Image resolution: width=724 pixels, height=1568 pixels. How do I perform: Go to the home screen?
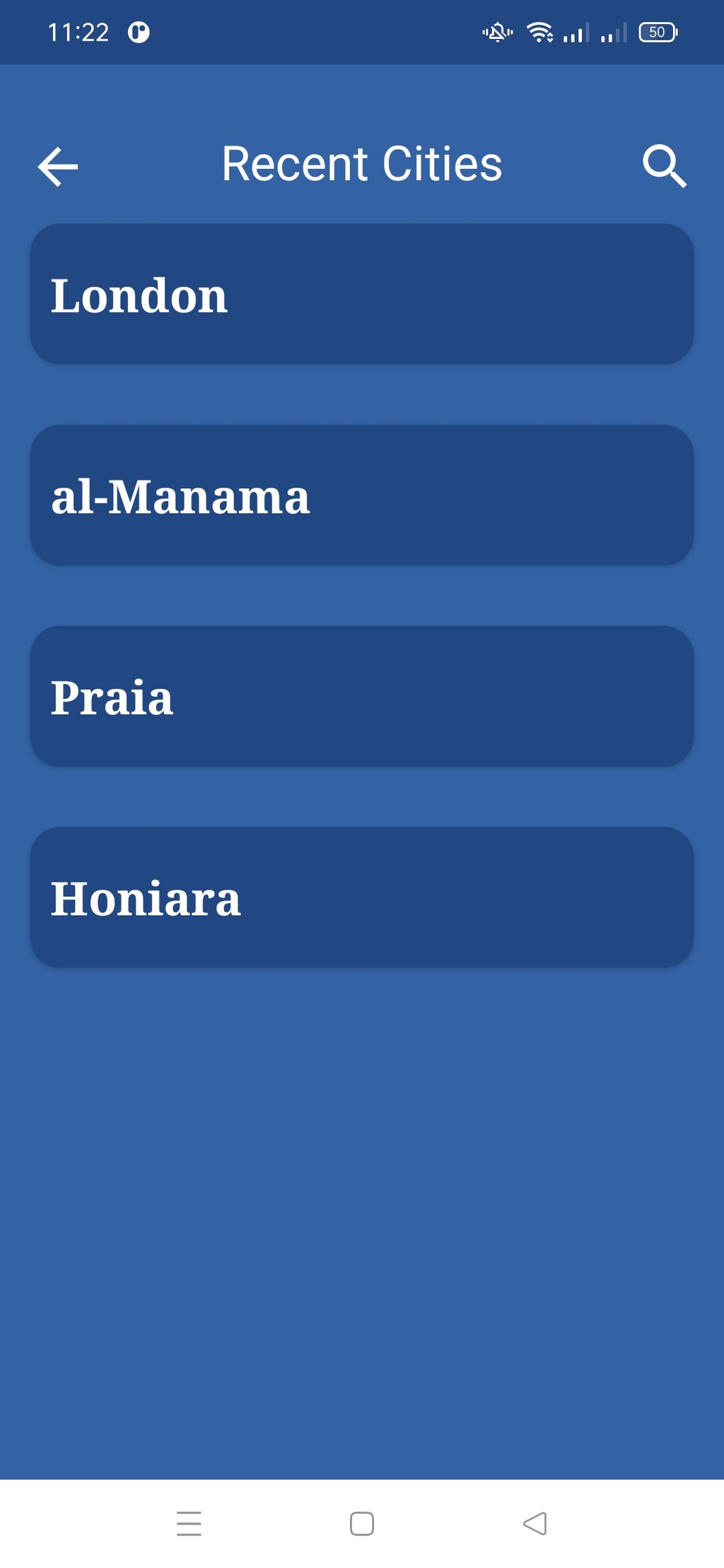coord(362,1523)
